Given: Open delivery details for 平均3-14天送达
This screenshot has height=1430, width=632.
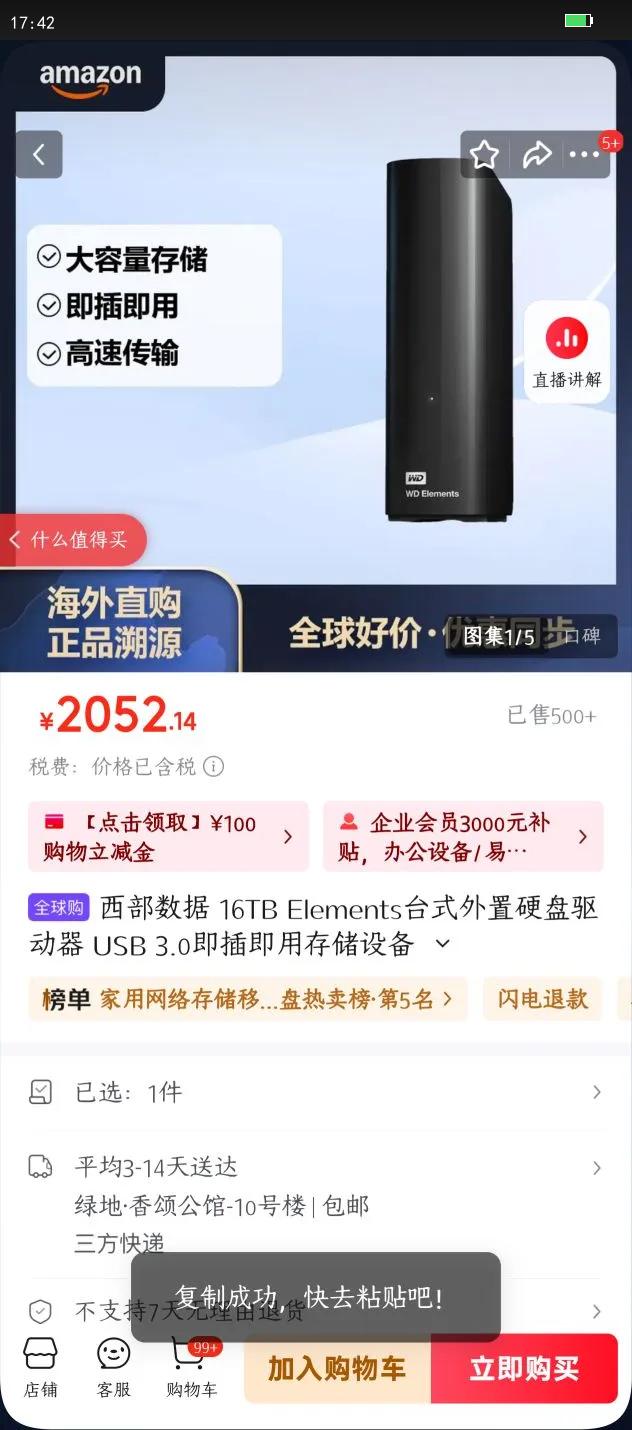Looking at the screenshot, I should point(316,1168).
